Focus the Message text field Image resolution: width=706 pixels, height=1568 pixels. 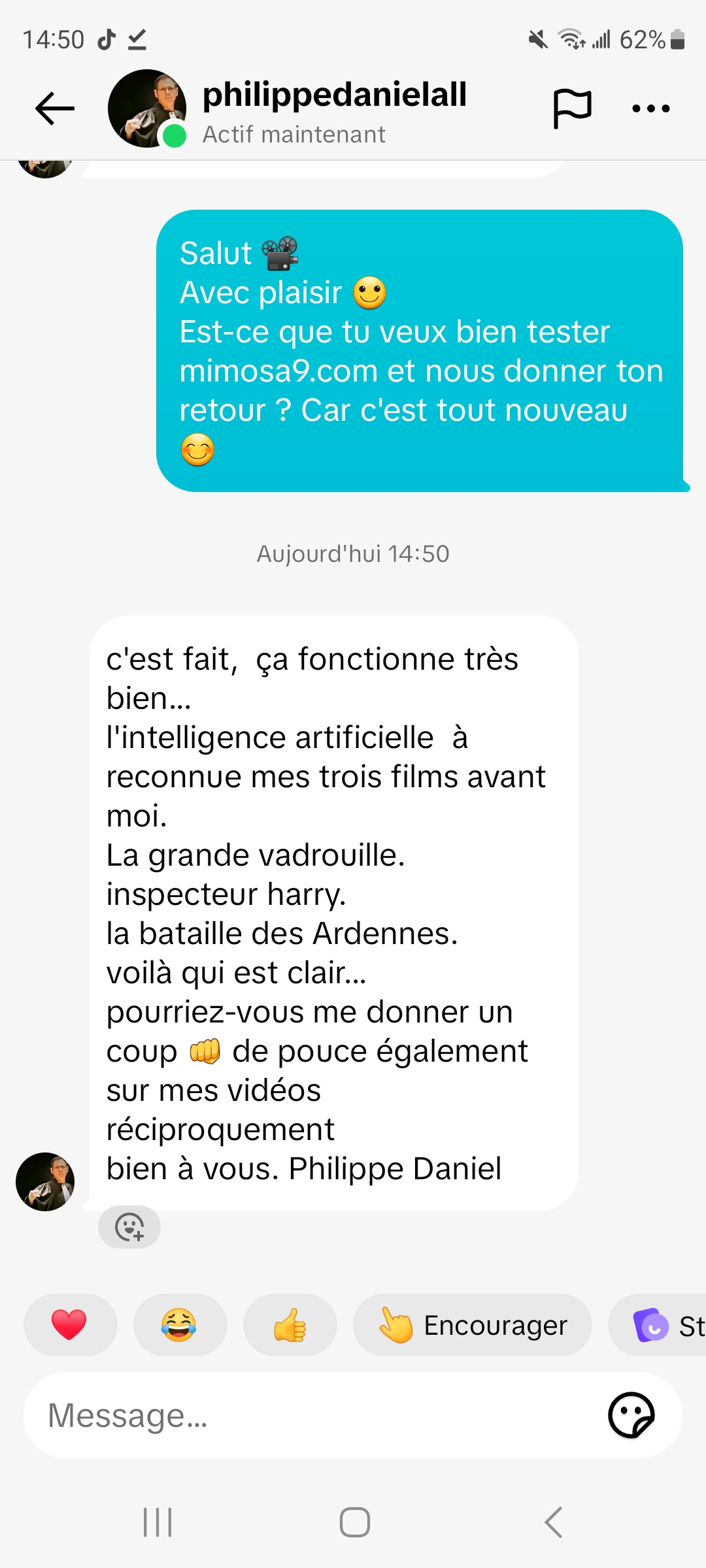(314, 1415)
